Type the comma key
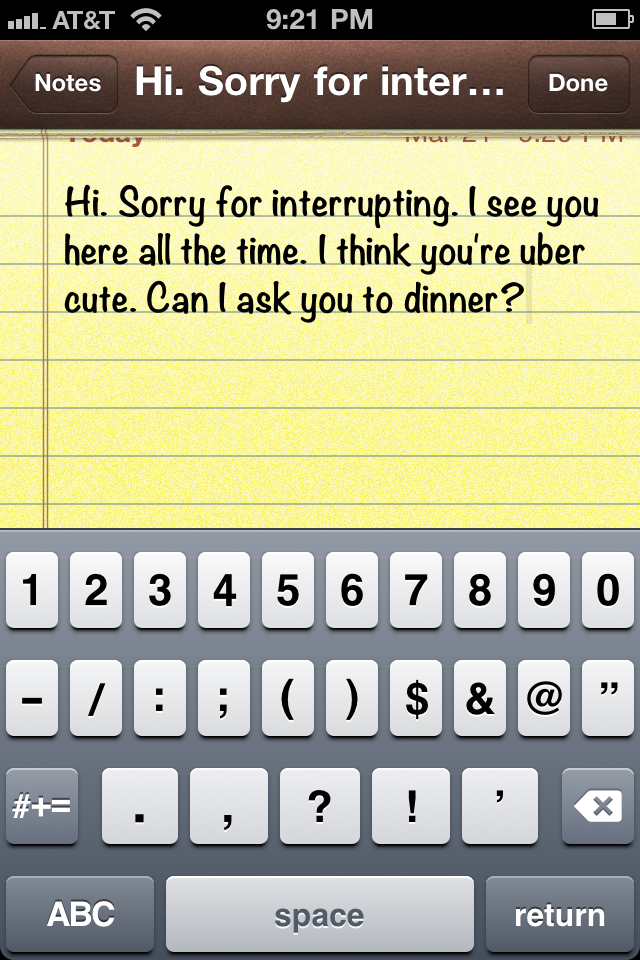640x960 pixels. 229,806
